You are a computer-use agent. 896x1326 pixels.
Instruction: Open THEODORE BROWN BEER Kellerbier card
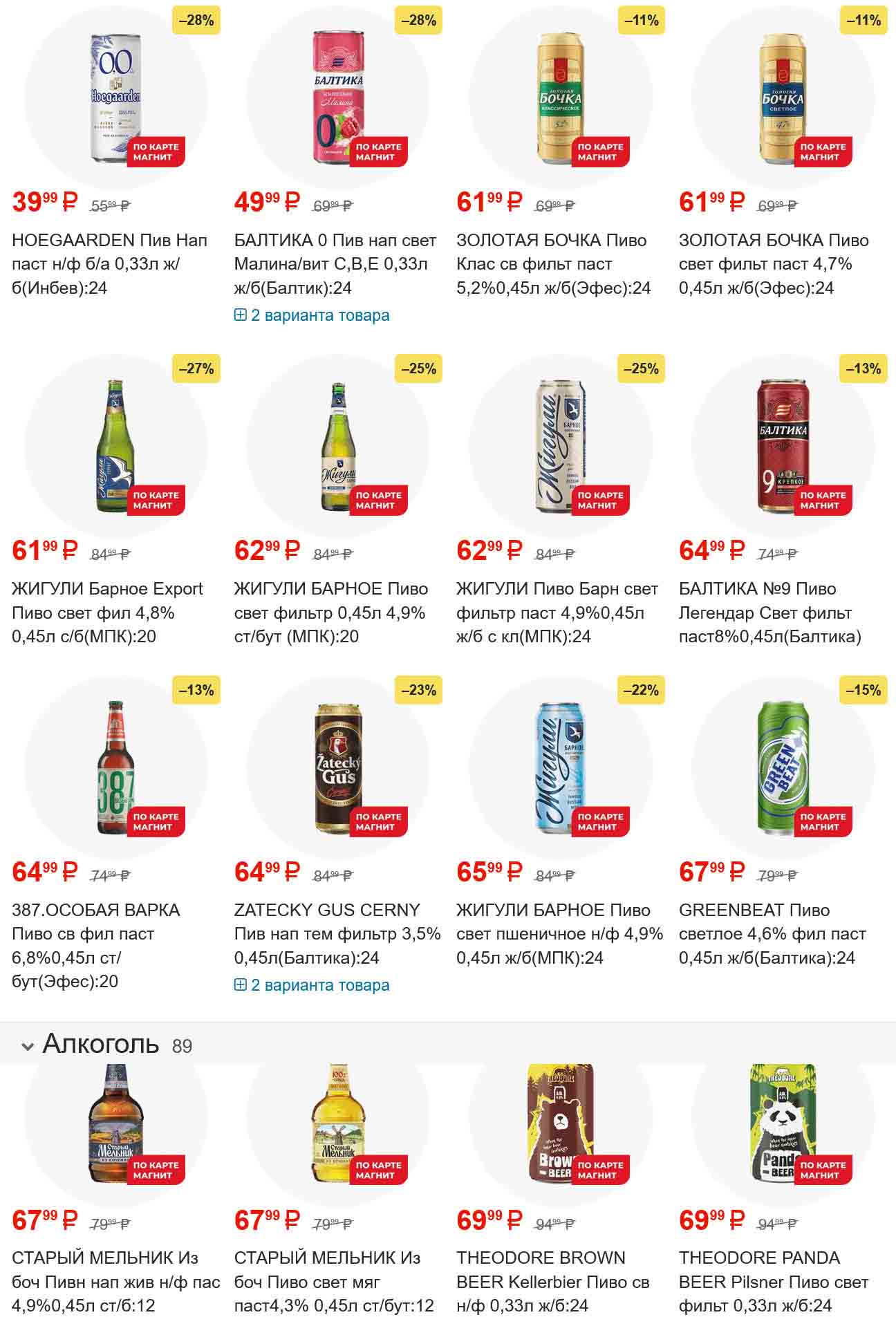[x=552, y=1281]
